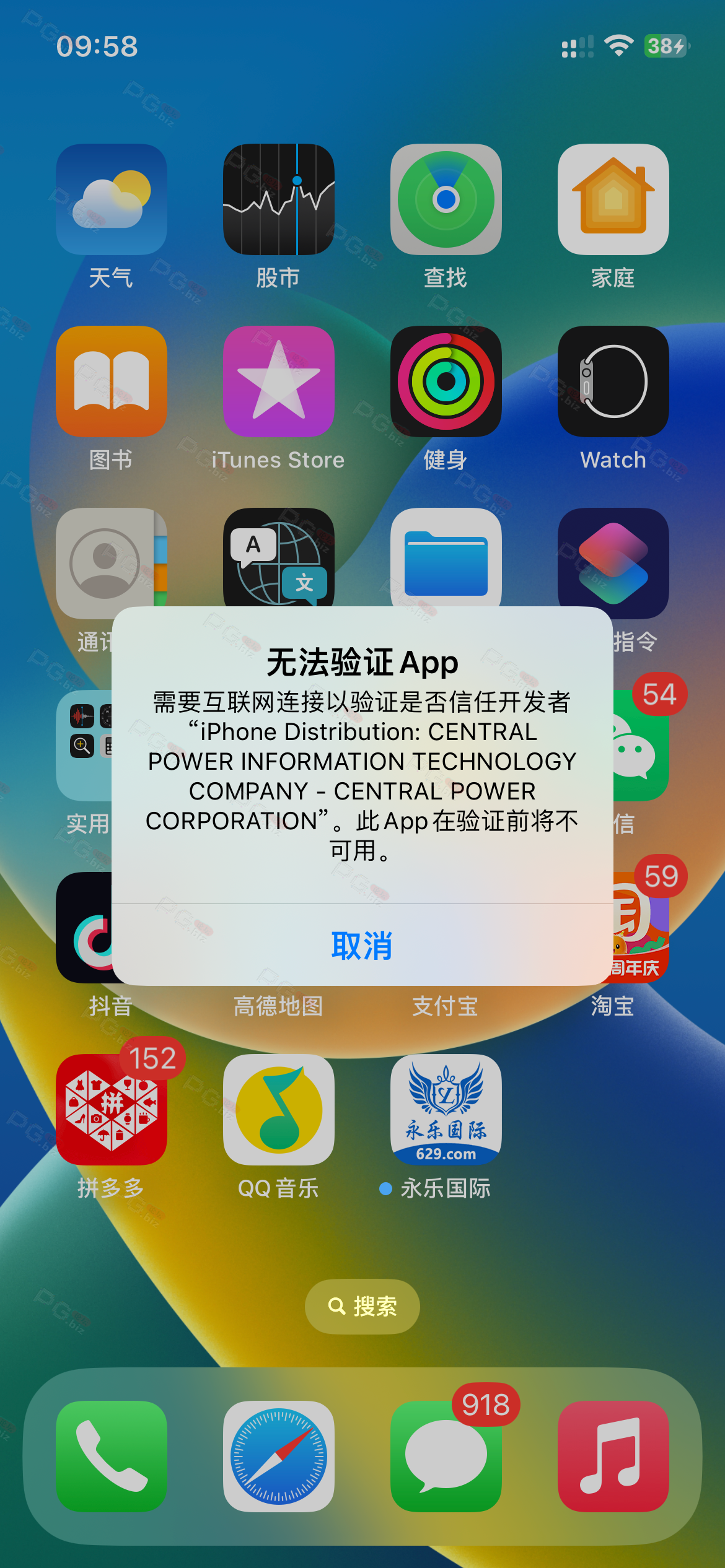725x1568 pixels.
Task: Open the Phone app in dock
Action: [x=112, y=1457]
